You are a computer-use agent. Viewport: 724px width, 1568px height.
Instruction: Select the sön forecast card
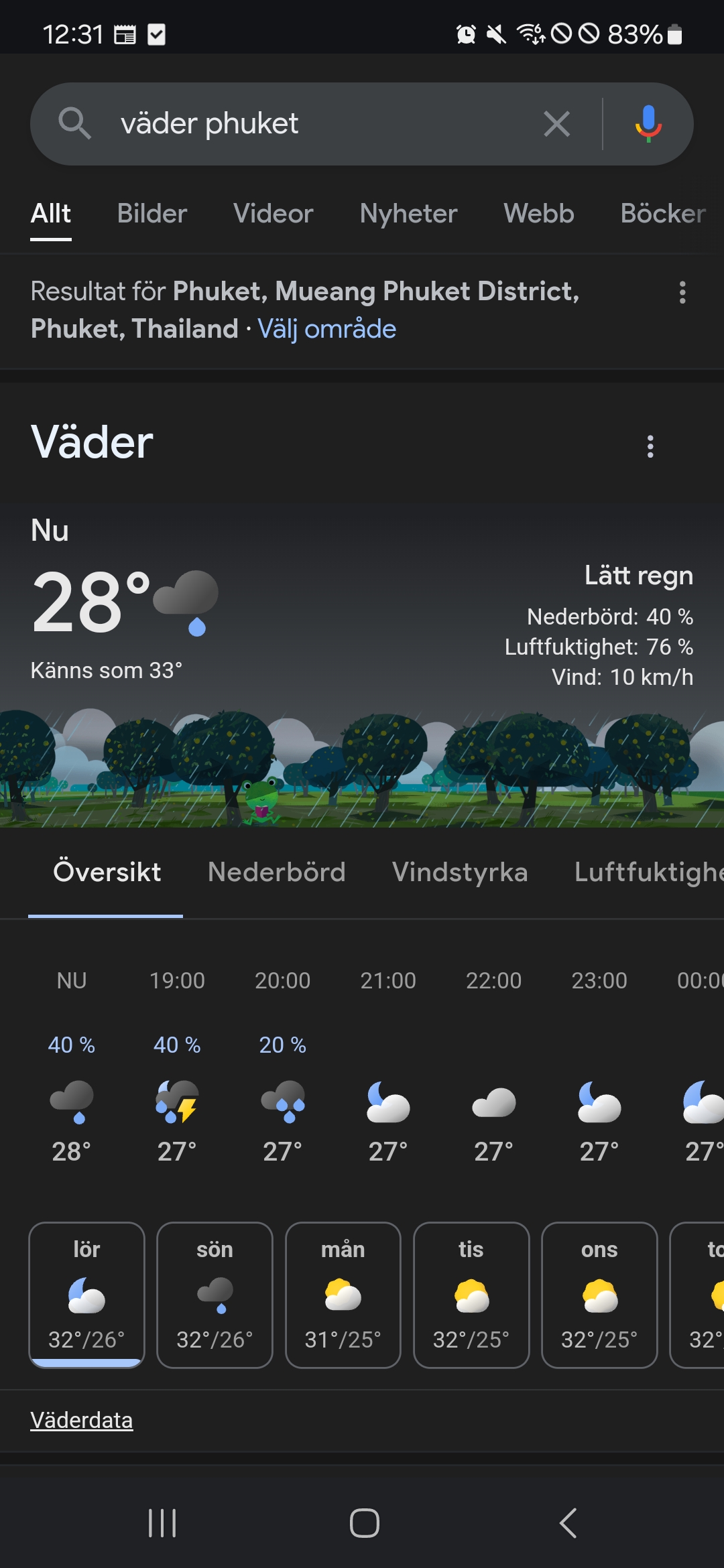[215, 1285]
